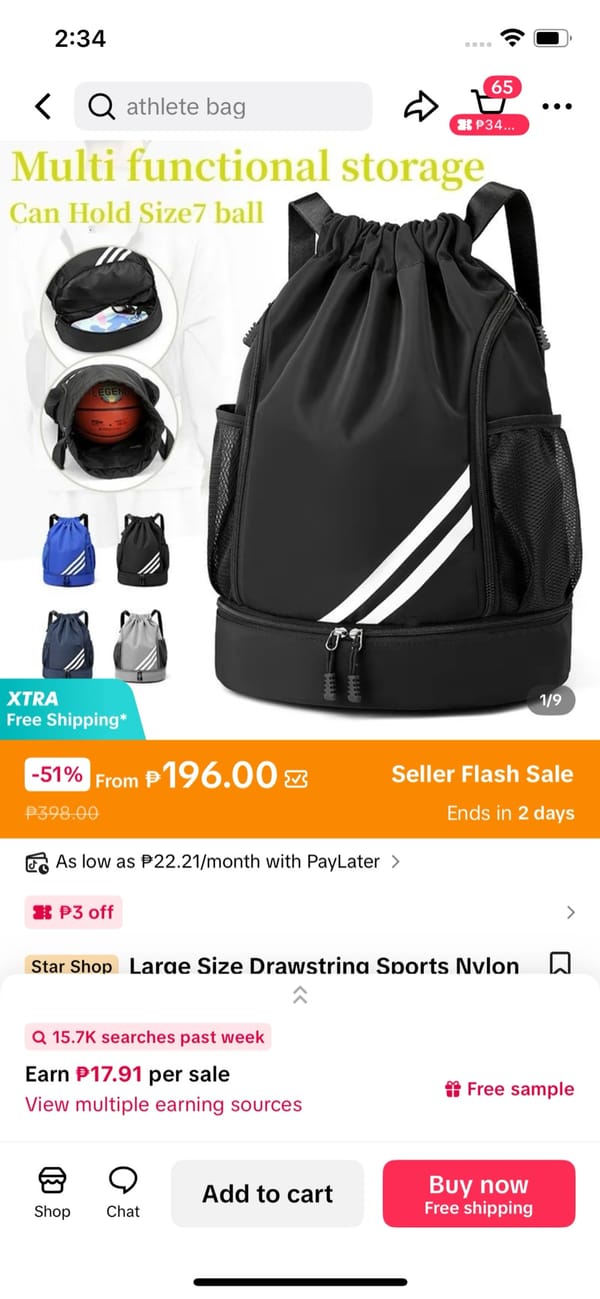This screenshot has height=1299, width=600.
Task: Open the 15.7K searches past week tag
Action: pos(147,1037)
